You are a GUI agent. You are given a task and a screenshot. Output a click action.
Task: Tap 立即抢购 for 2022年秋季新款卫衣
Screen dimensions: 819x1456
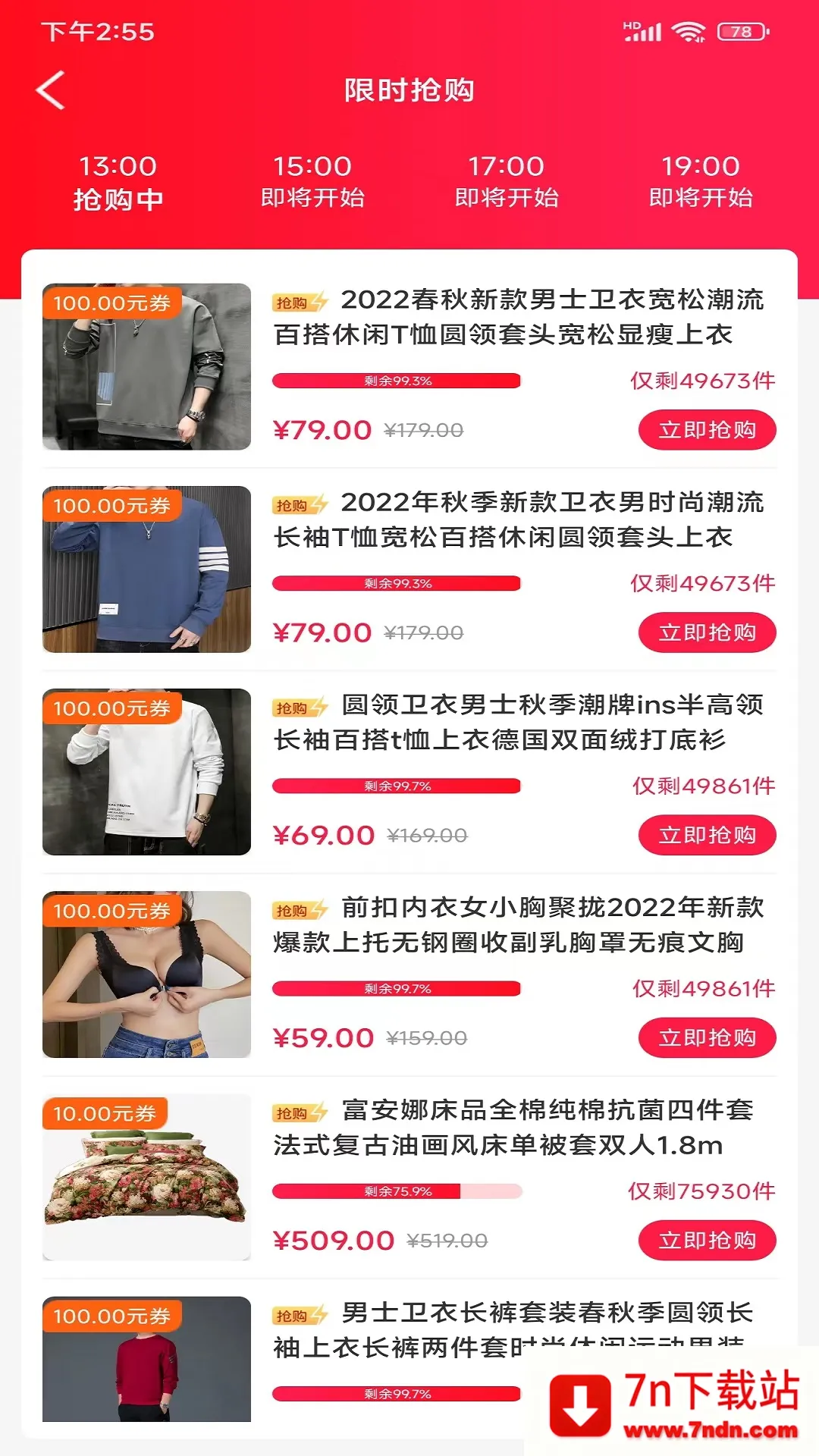707,632
